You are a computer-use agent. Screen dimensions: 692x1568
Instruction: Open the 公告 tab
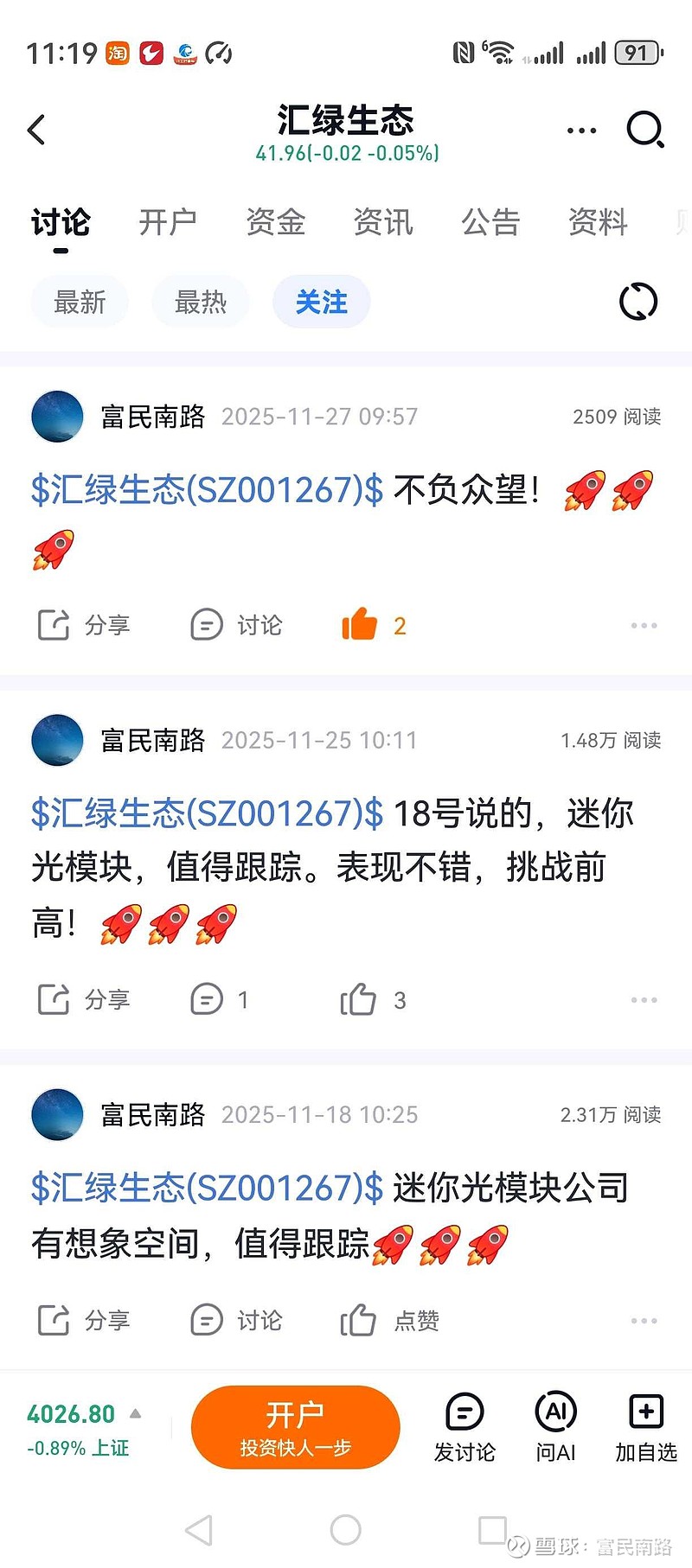[490, 223]
